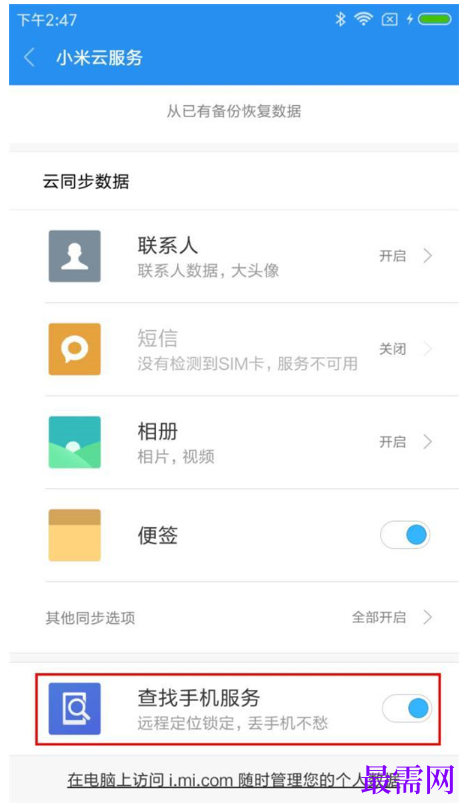Go back from 小米云服务 screen
Viewport: 473px width, 811px height.
(29, 57)
